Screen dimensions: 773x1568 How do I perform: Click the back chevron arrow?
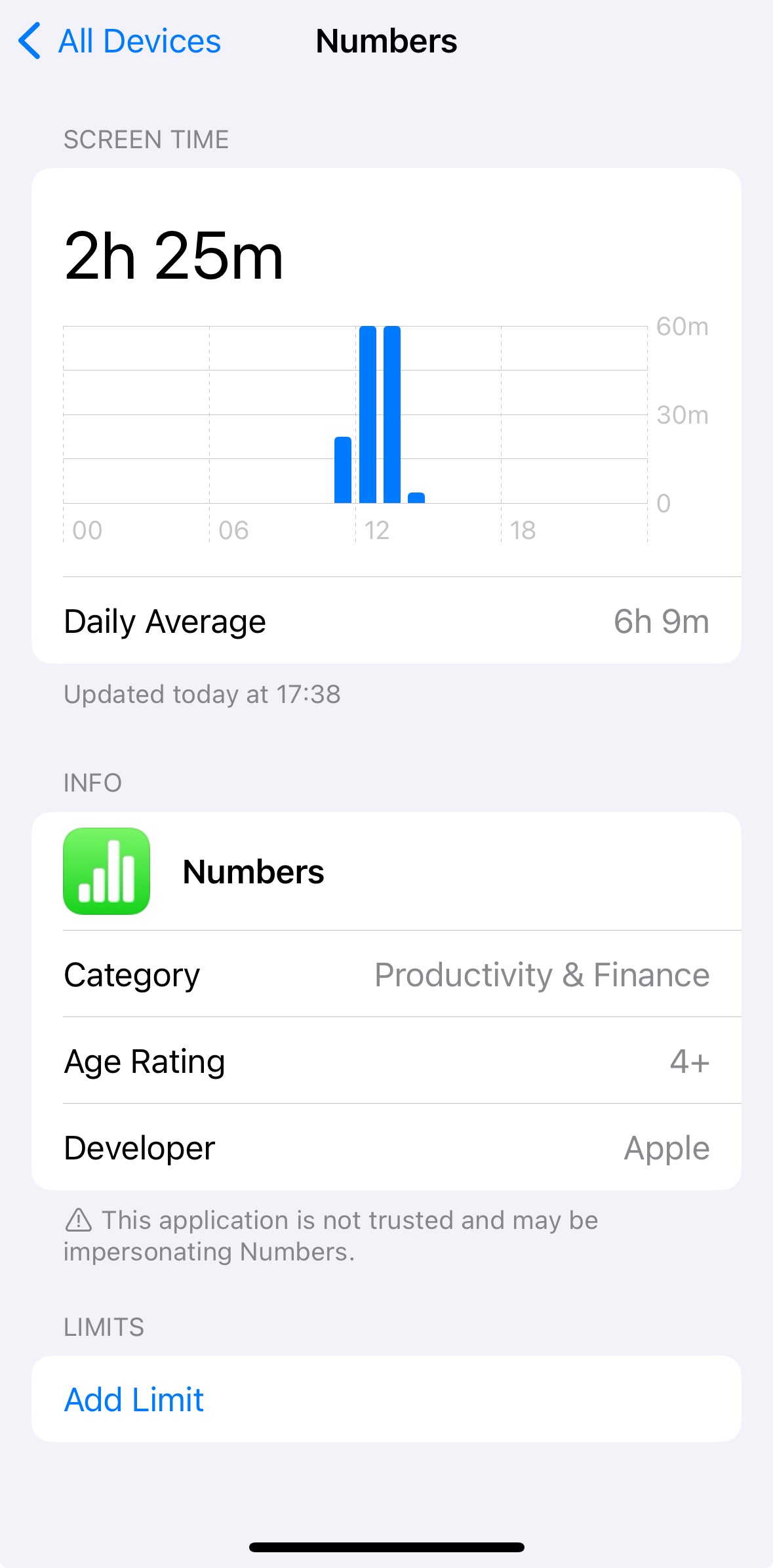click(28, 41)
